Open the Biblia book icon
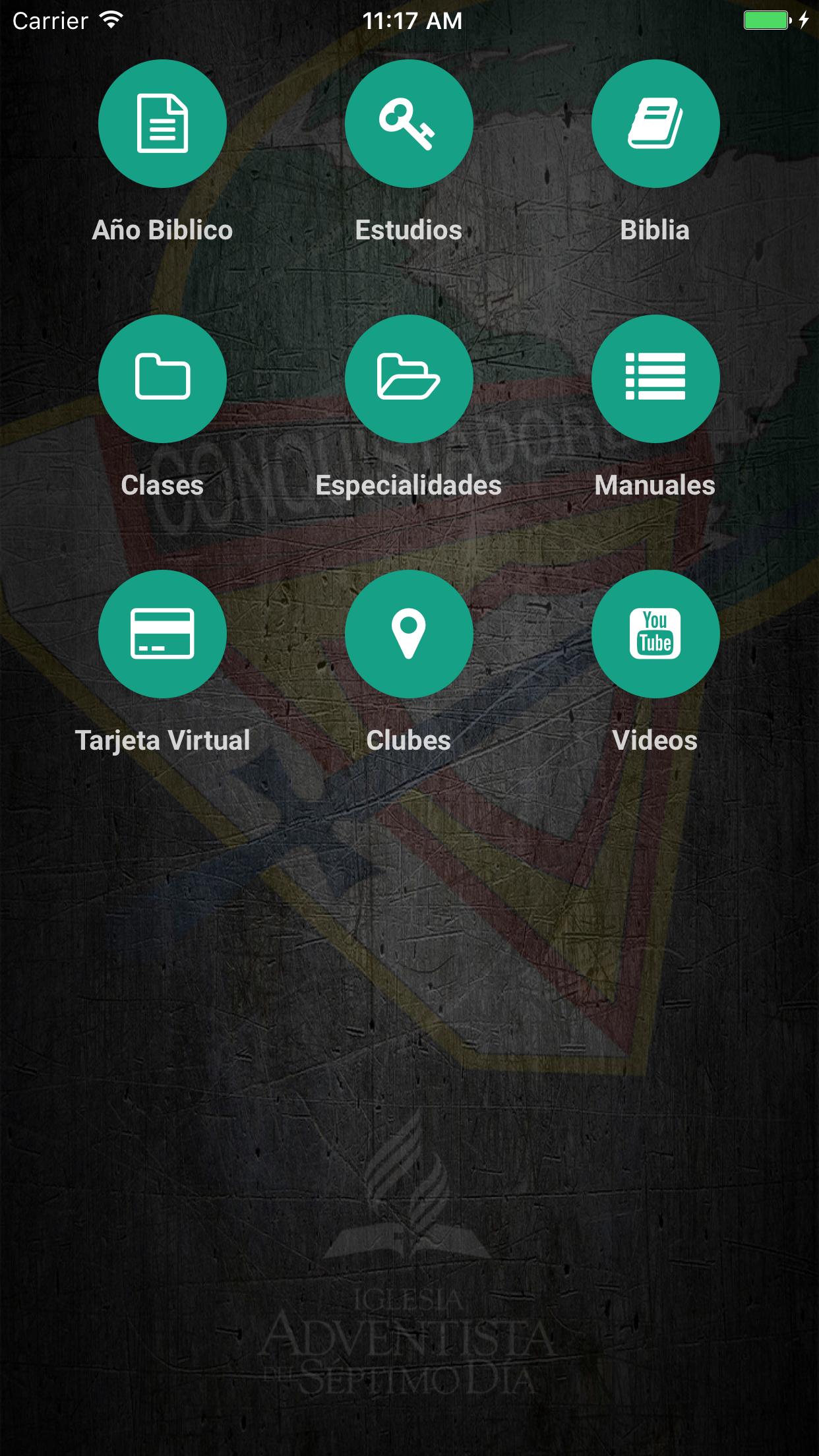The image size is (819, 1456). point(655,123)
